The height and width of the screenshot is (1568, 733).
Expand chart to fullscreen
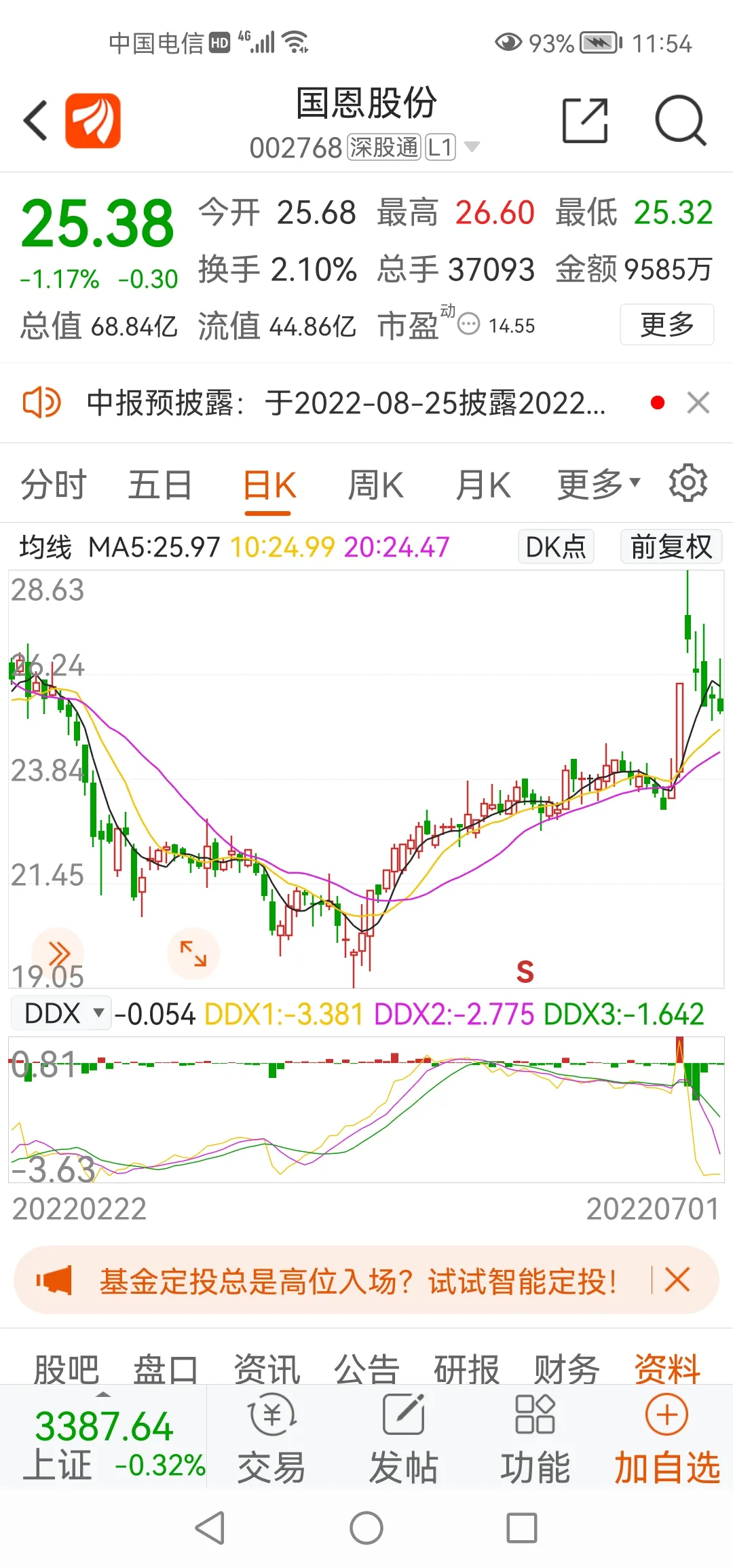point(193,953)
